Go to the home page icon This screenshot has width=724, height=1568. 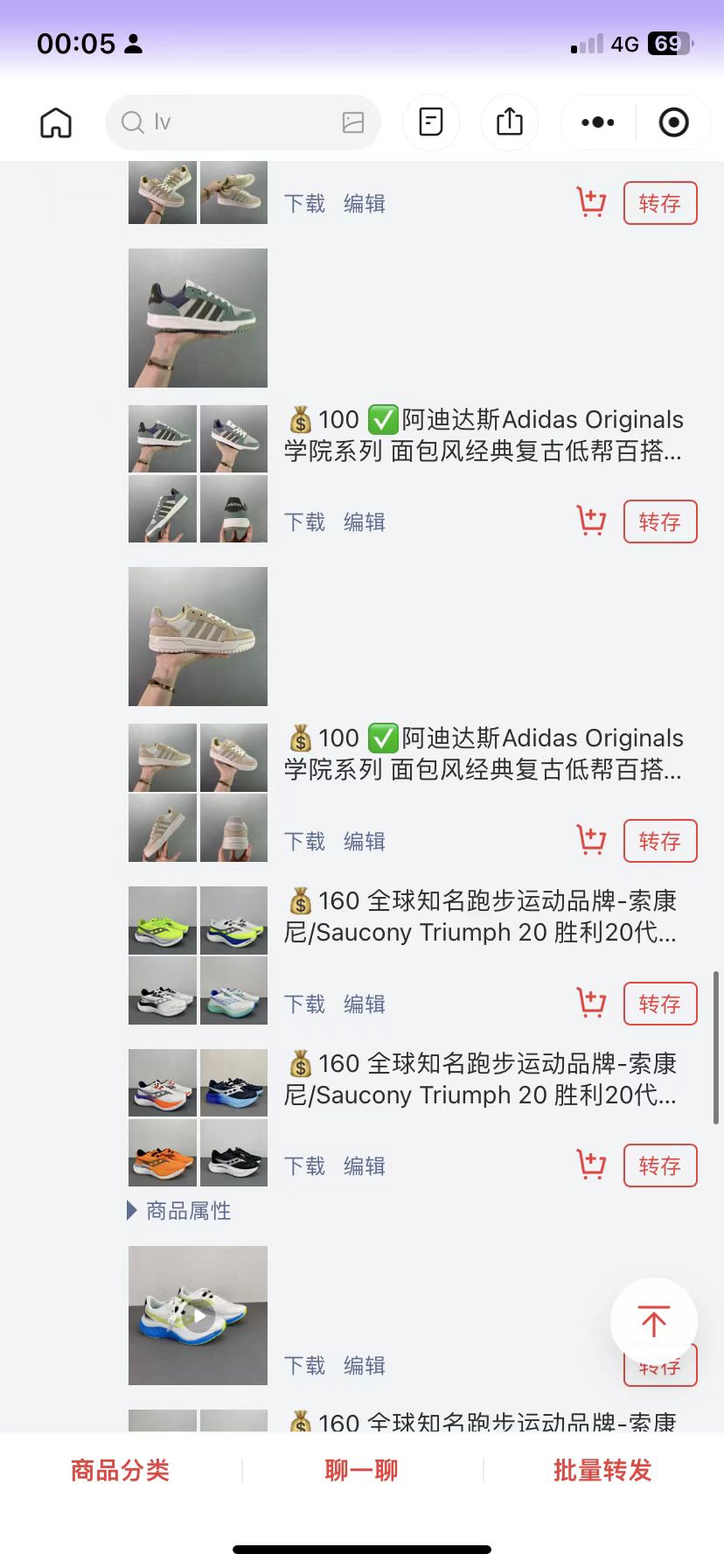tap(56, 122)
